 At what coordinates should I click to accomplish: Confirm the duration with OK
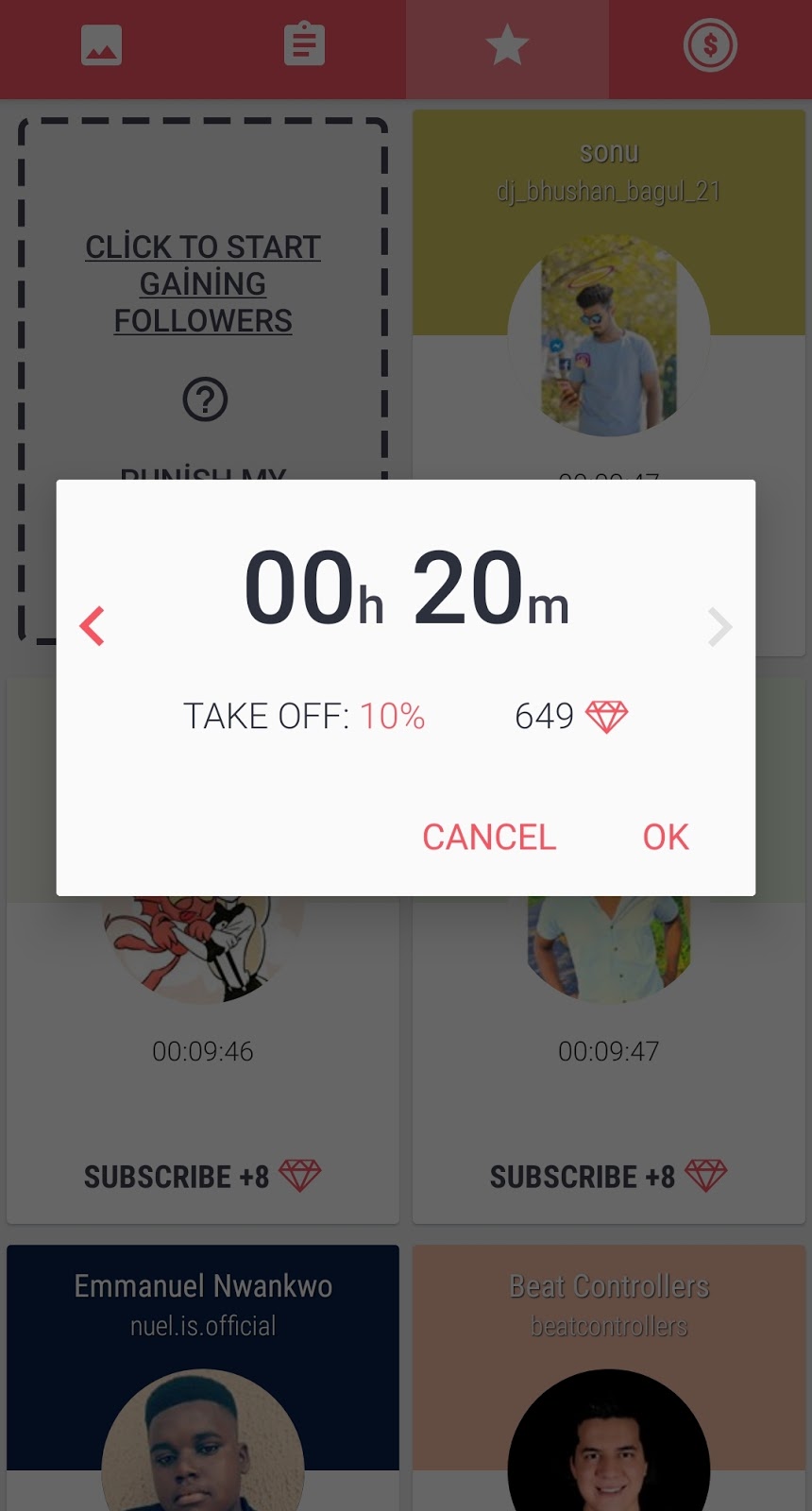(x=666, y=837)
